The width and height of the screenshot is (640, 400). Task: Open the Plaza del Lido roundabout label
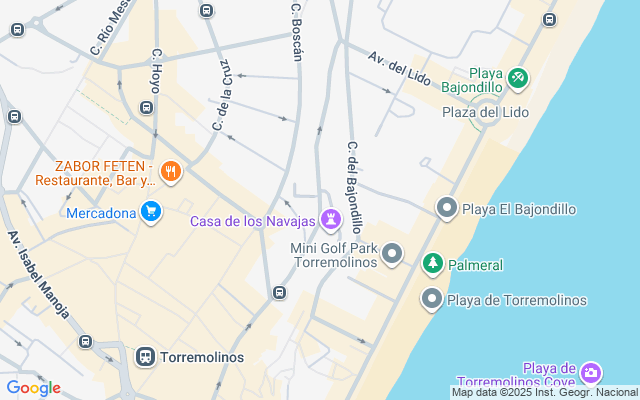[485, 111]
